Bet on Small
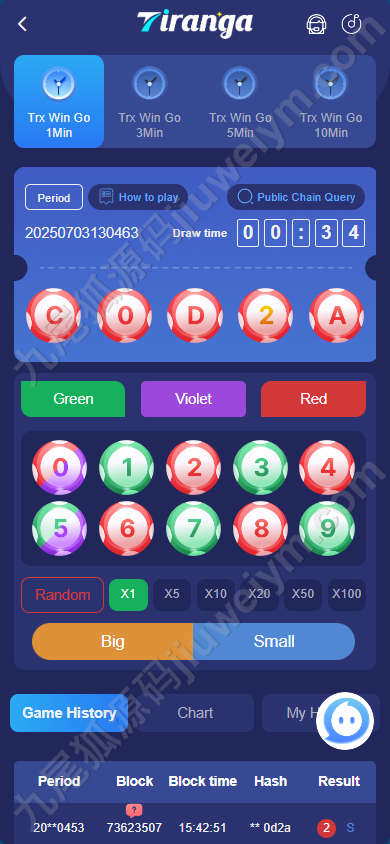The width and height of the screenshot is (390, 844). 274,642
